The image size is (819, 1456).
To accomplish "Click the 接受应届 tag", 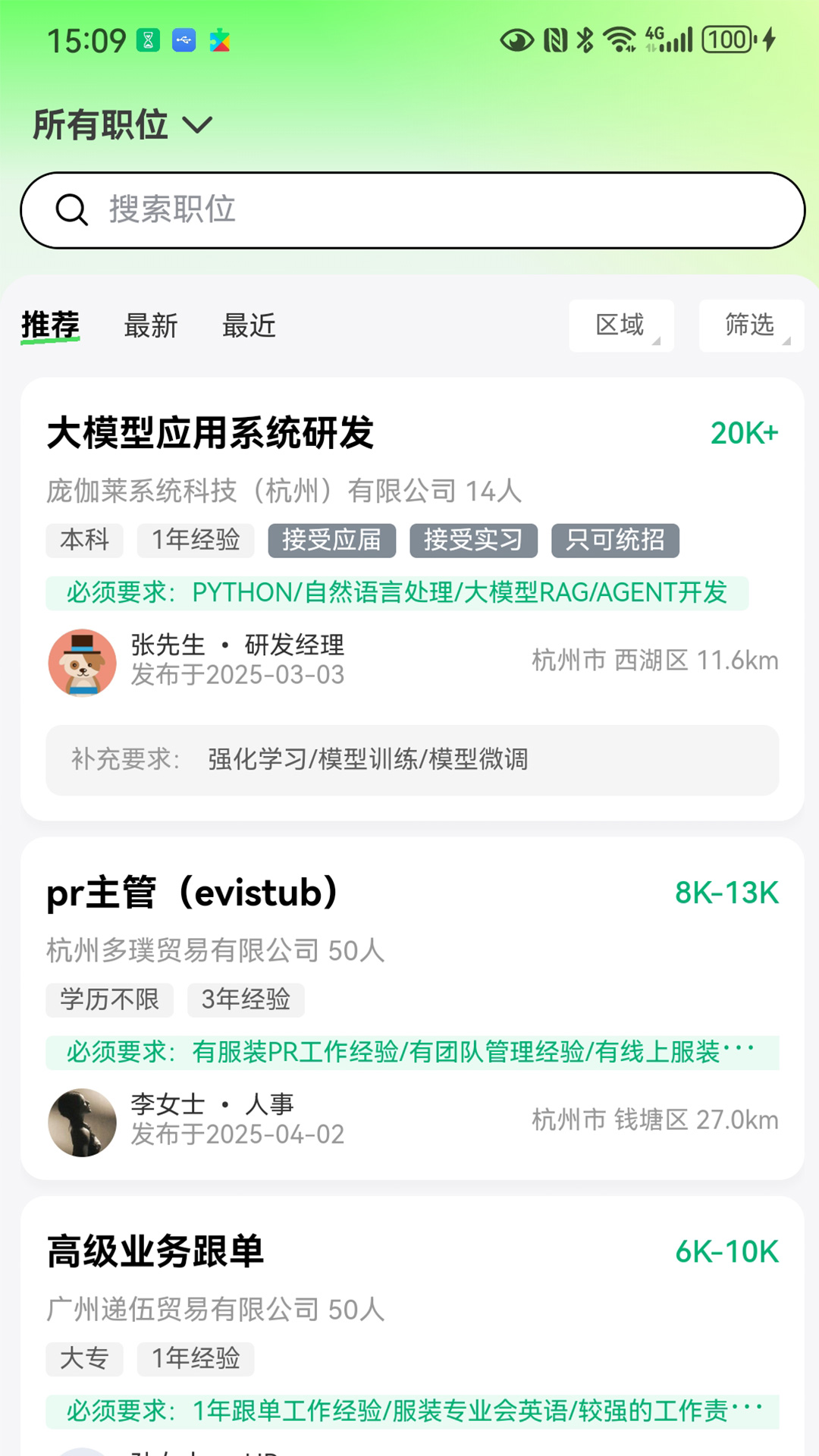I will coord(331,540).
